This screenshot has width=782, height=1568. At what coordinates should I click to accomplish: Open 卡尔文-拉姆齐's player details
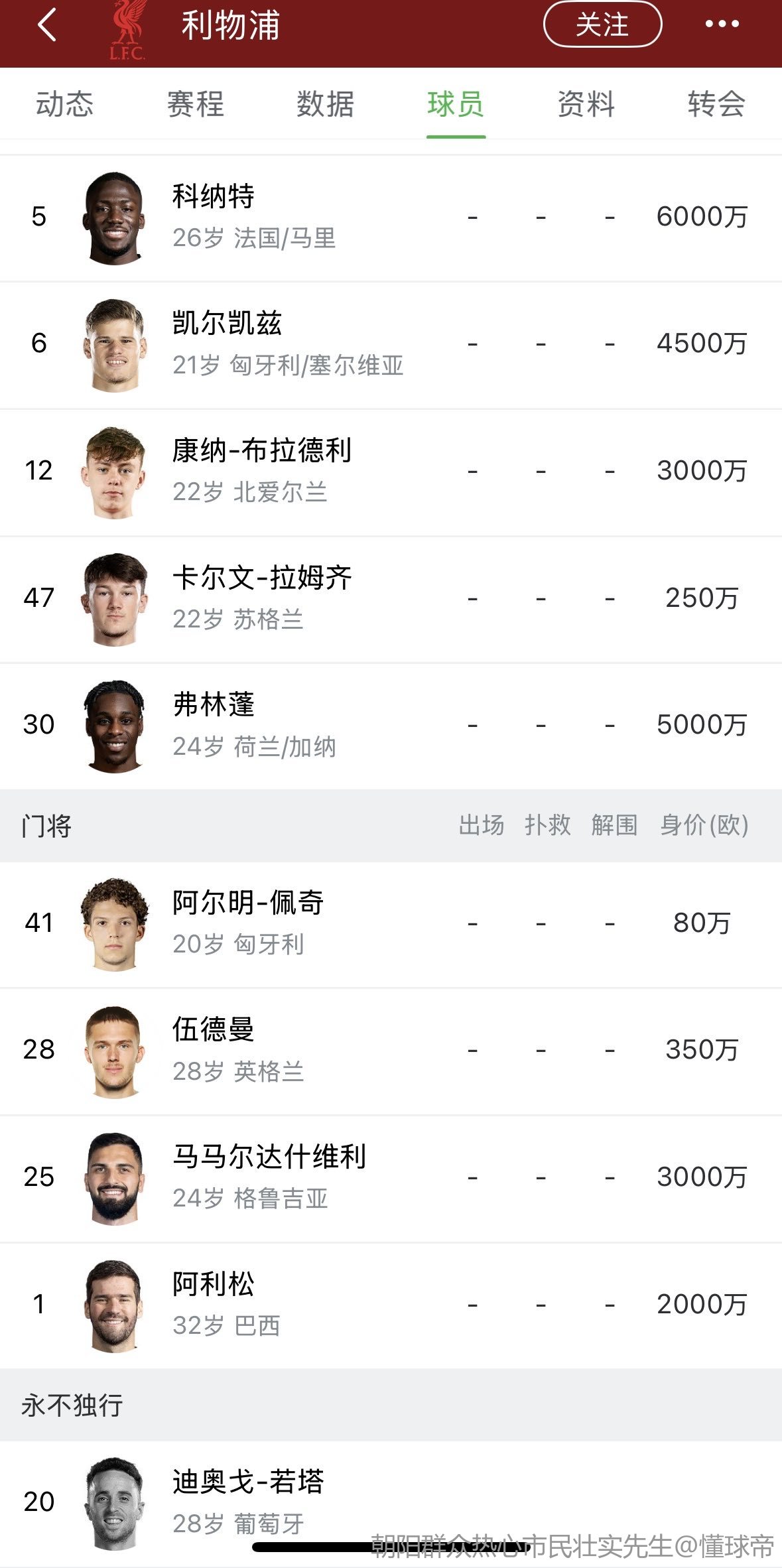391,599
